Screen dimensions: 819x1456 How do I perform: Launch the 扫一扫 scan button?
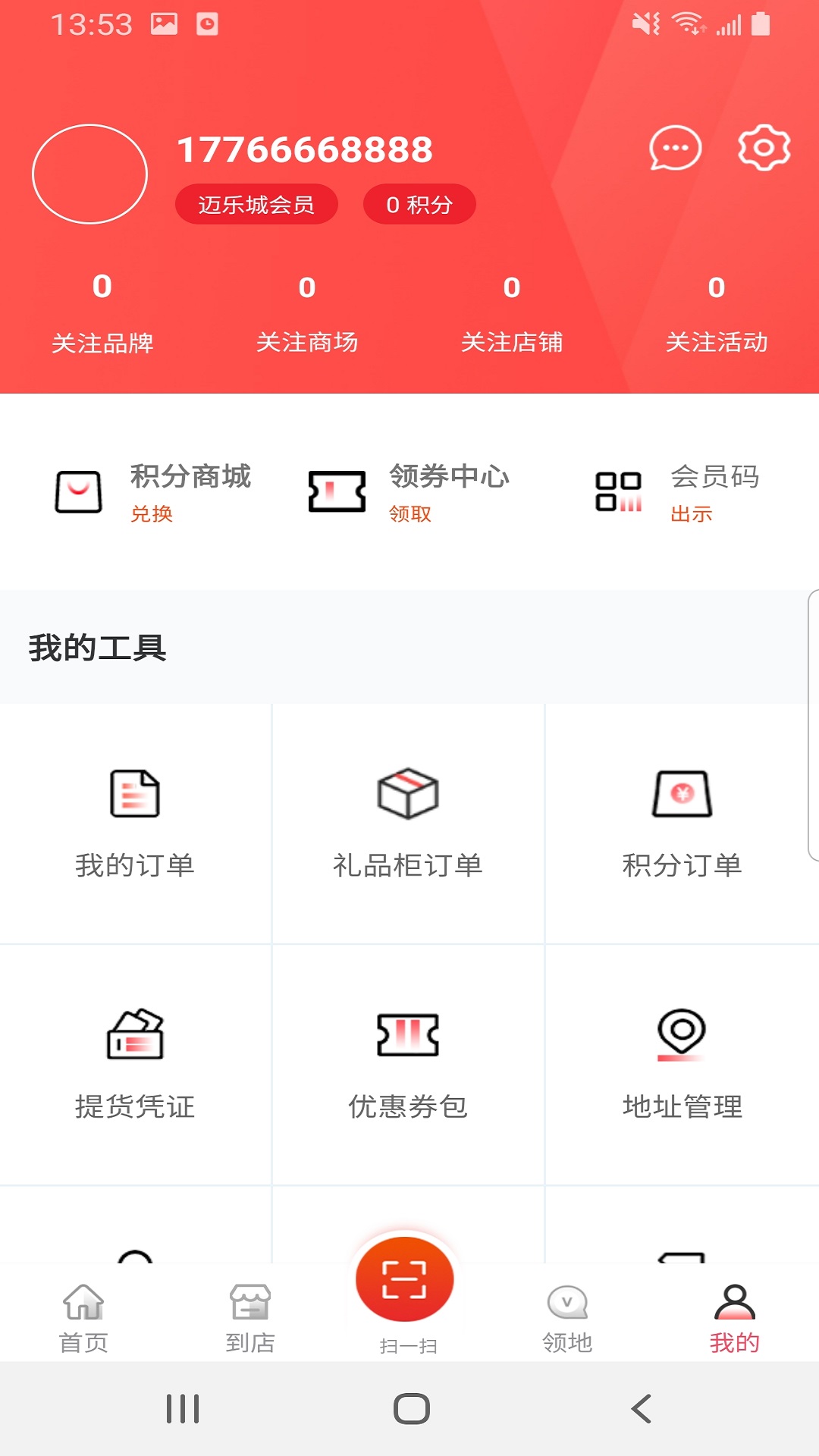[405, 1282]
